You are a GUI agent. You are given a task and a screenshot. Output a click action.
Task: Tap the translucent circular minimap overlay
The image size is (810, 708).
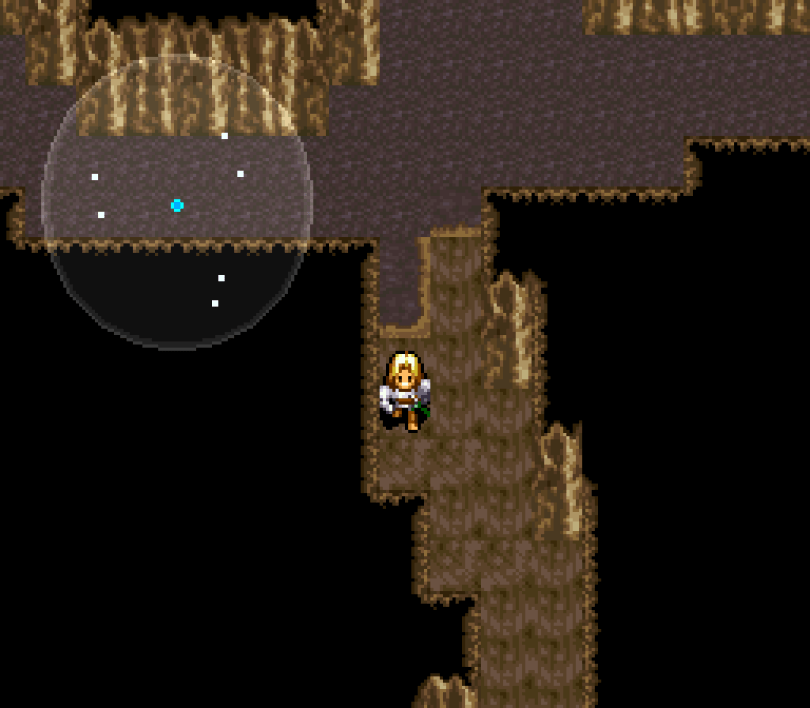177,202
